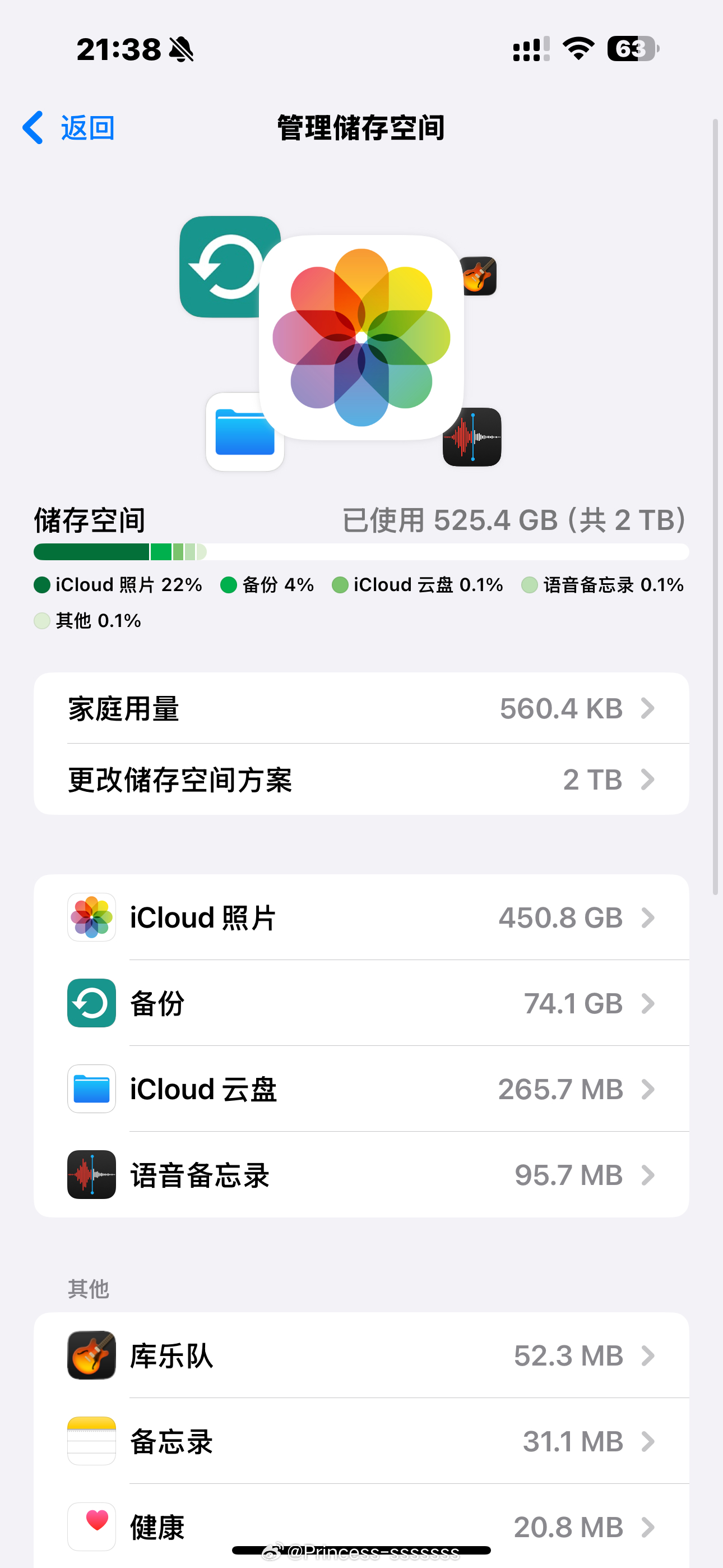Tap the Wi-Fi icon in status bar
The height and width of the screenshot is (1568, 723).
577,49
